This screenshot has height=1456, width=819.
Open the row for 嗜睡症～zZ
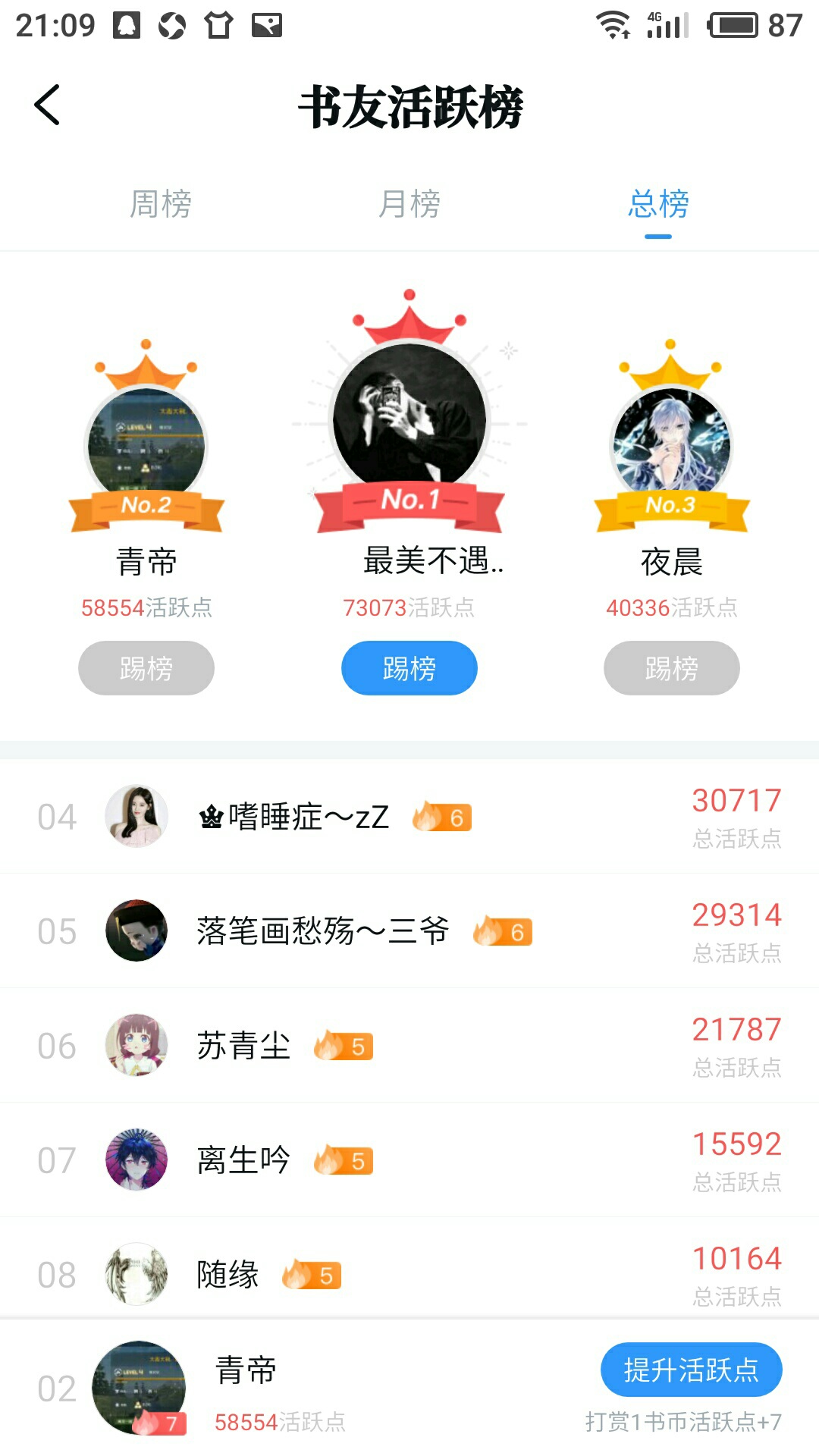tap(409, 817)
